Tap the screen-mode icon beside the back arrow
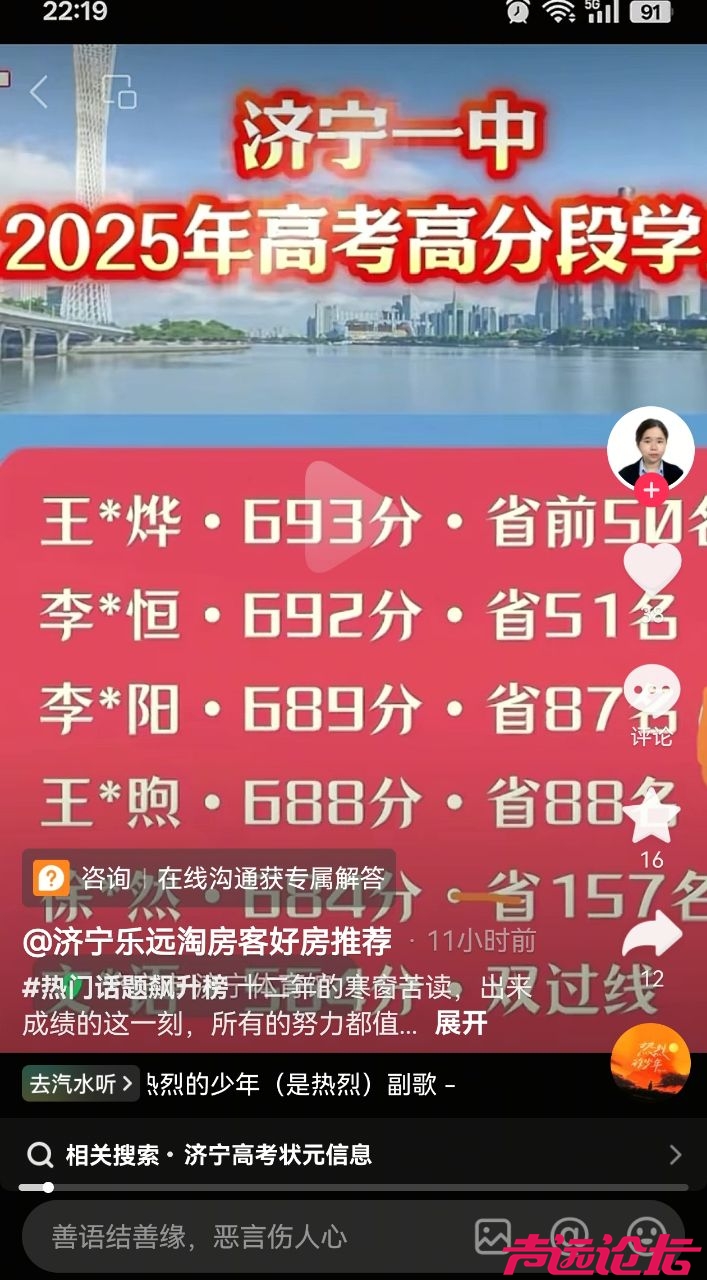 coord(119,92)
